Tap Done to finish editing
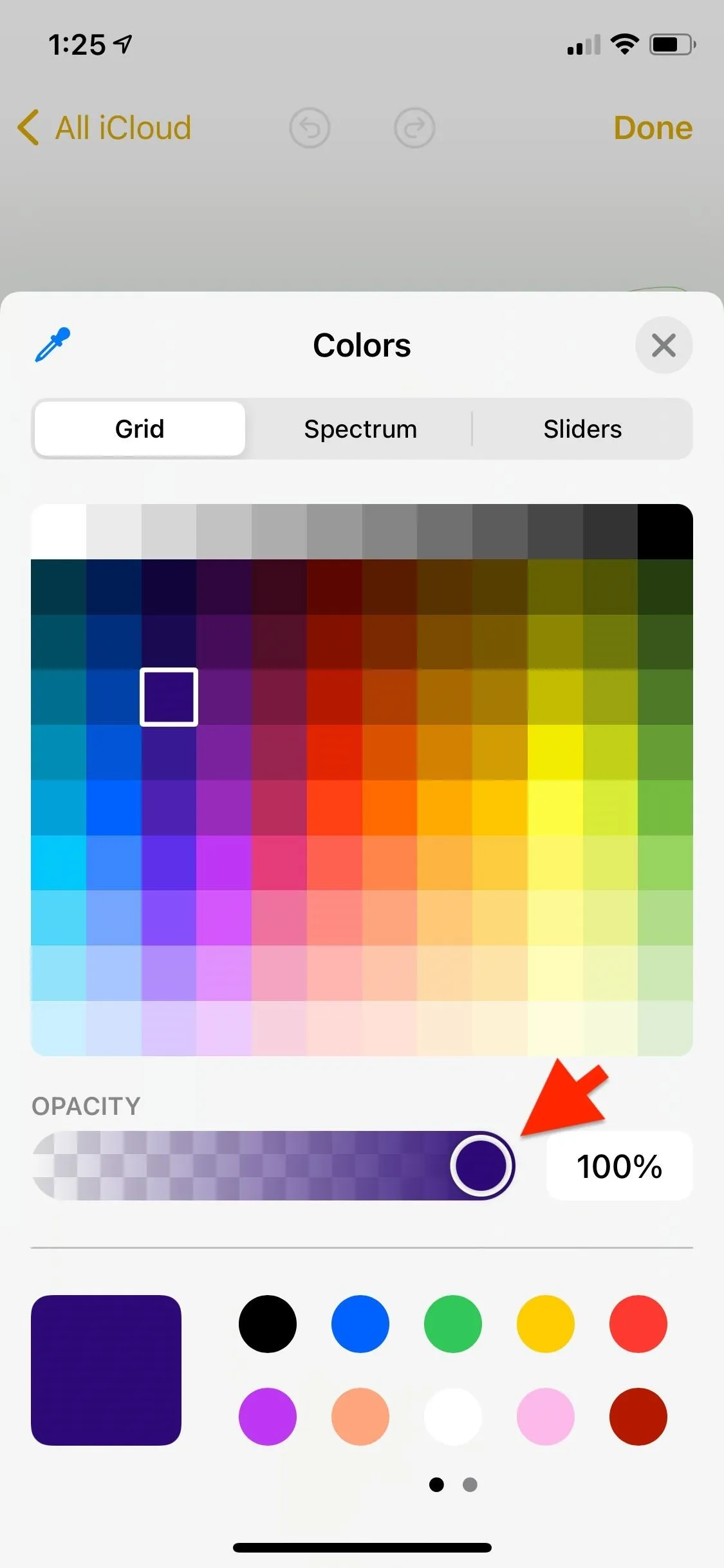724x1568 pixels. coord(653,127)
